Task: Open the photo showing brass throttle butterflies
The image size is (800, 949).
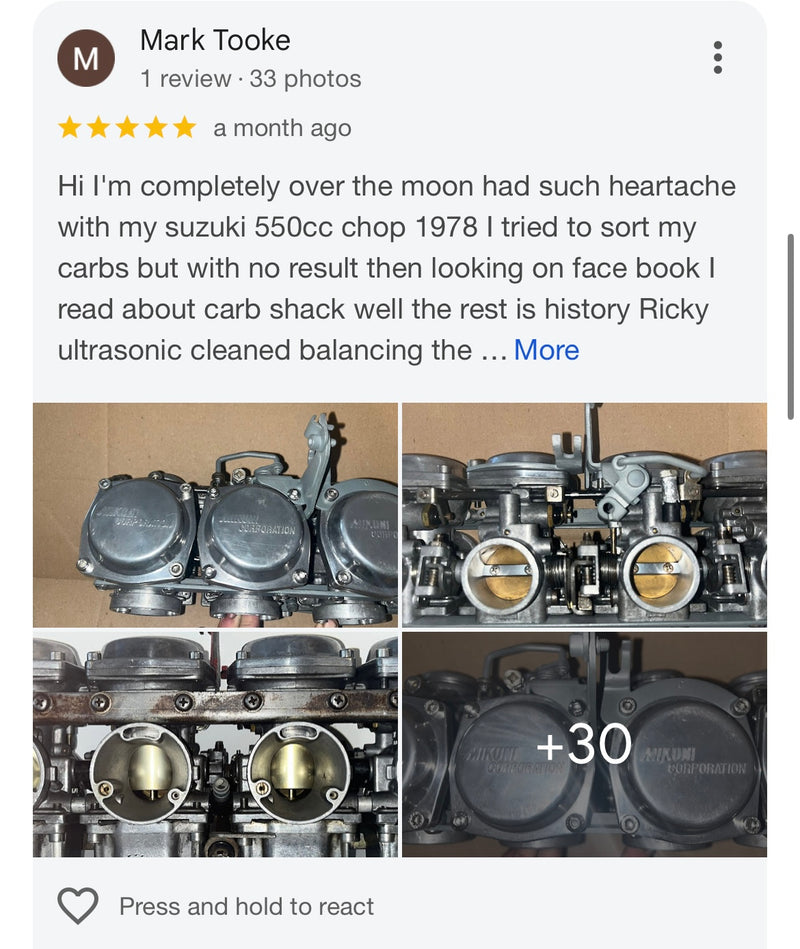Action: (x=584, y=514)
